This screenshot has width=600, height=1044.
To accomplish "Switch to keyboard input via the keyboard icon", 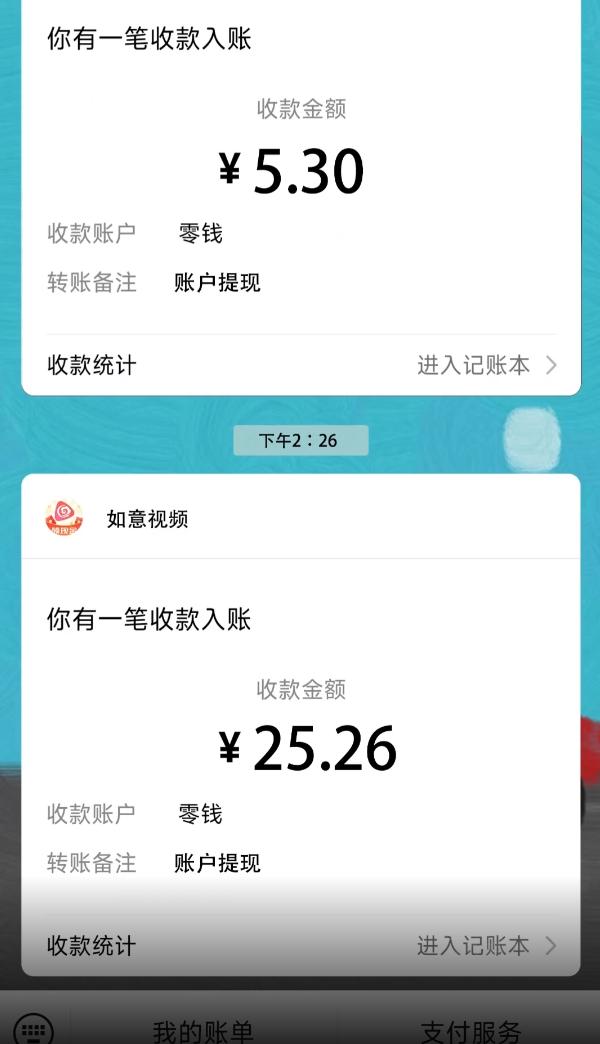I will 33,1028.
